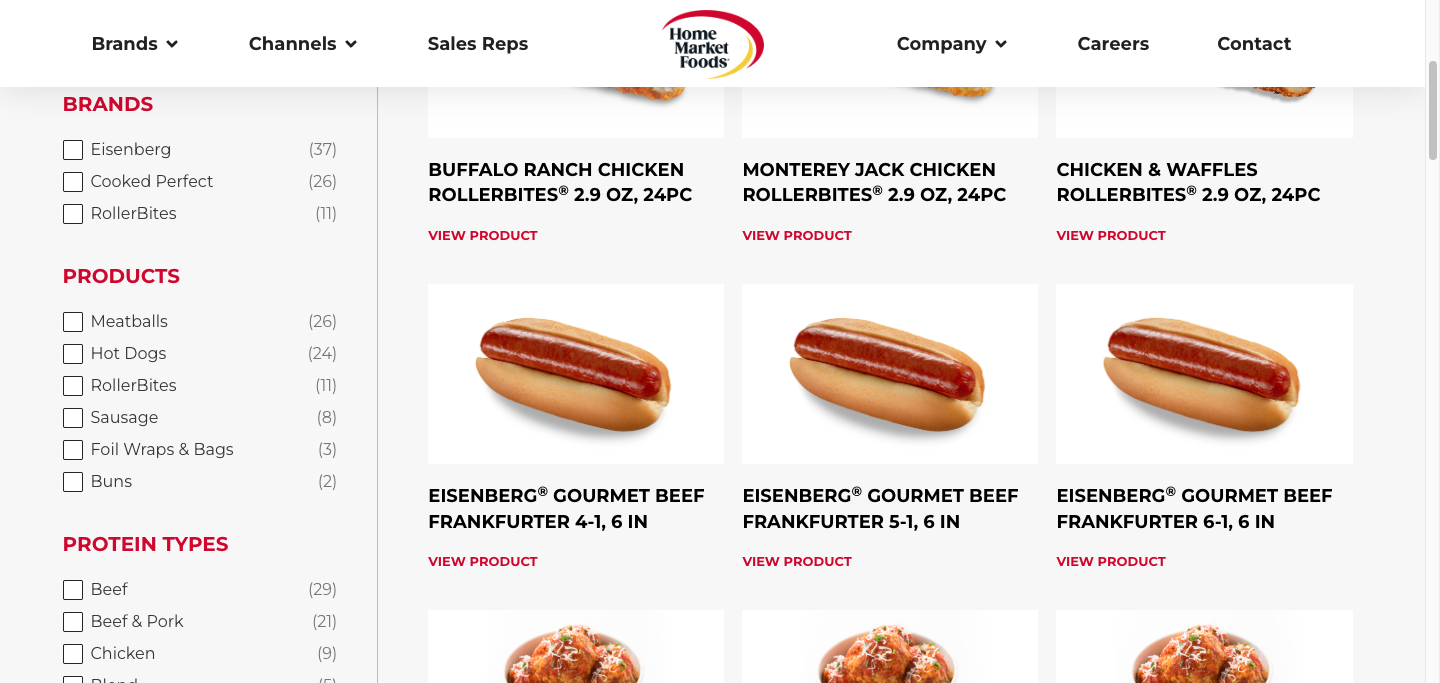The image size is (1440, 683).
Task: Check the Foil Wraps & Bags filter
Action: click(x=73, y=450)
